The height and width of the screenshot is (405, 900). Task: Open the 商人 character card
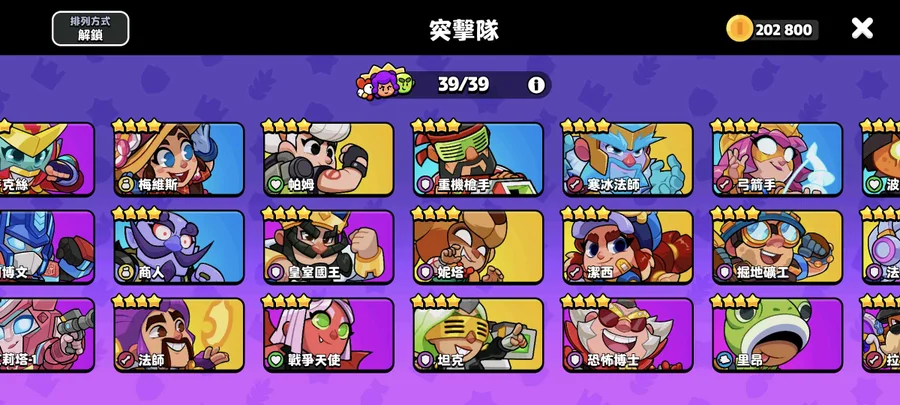179,246
